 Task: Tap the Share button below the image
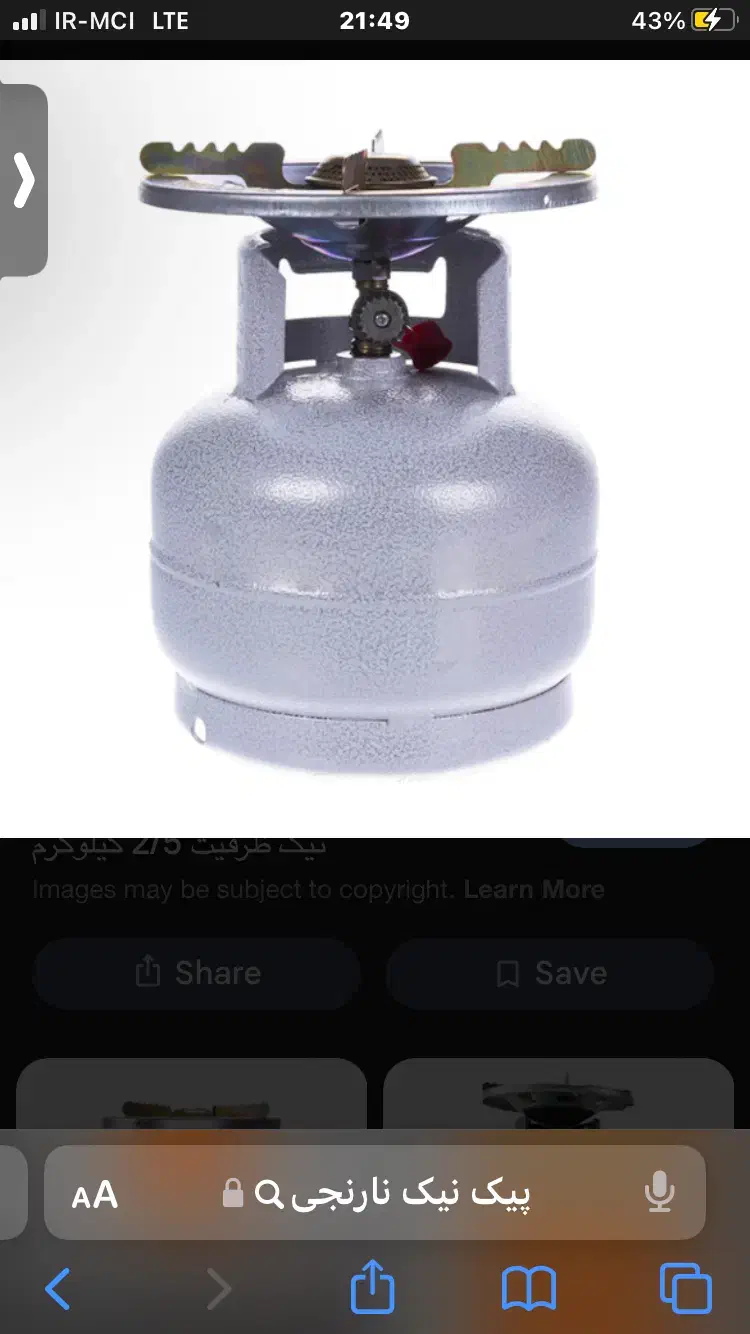197,973
